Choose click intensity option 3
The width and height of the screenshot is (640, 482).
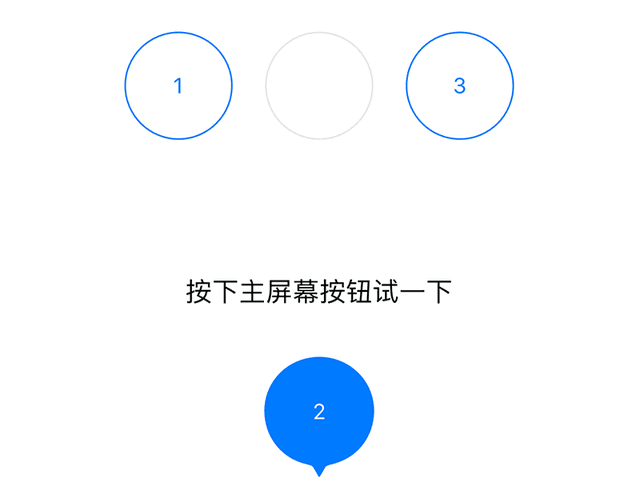tap(459, 86)
